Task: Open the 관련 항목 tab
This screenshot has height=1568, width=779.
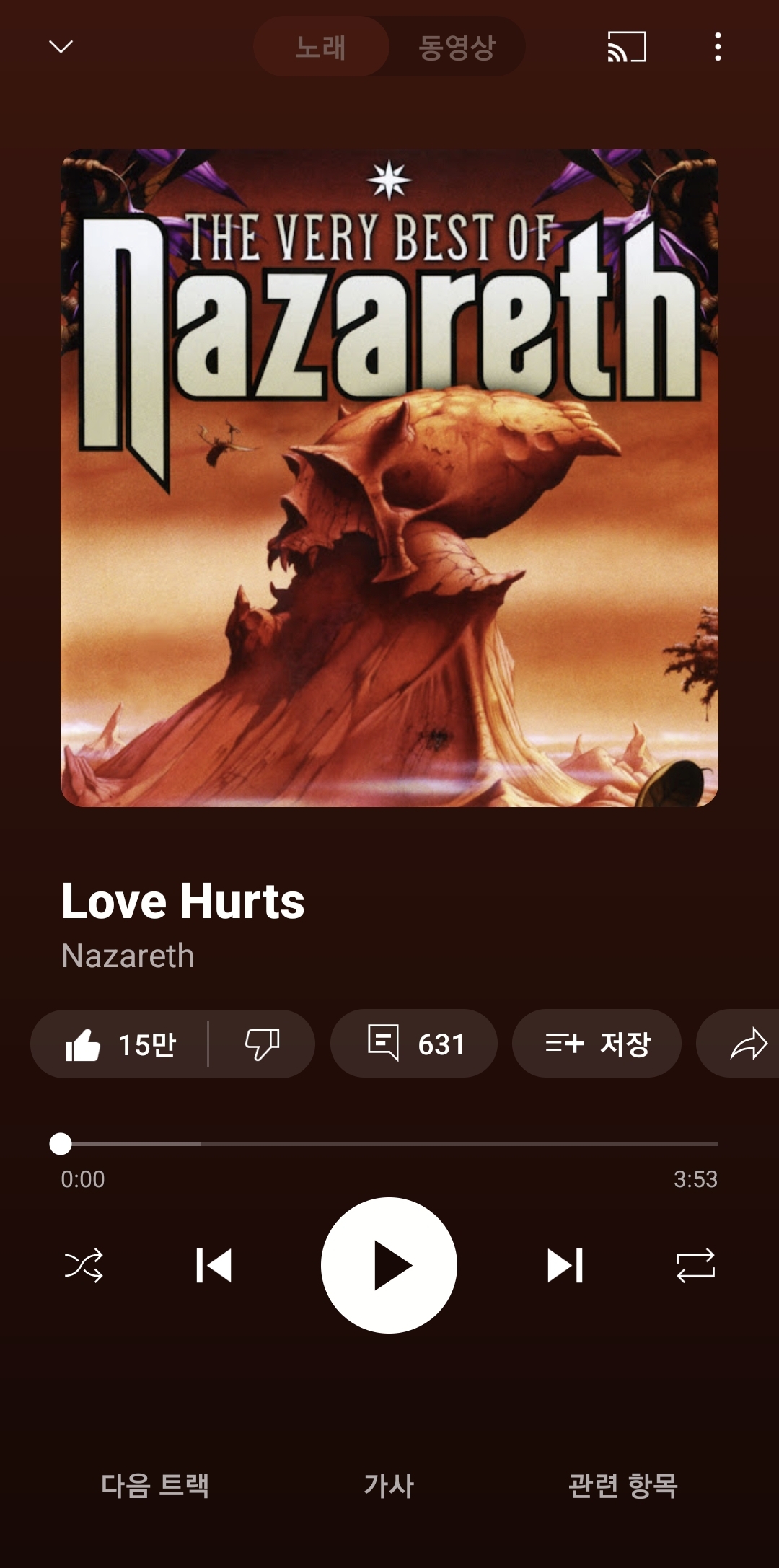Action: [622, 1486]
